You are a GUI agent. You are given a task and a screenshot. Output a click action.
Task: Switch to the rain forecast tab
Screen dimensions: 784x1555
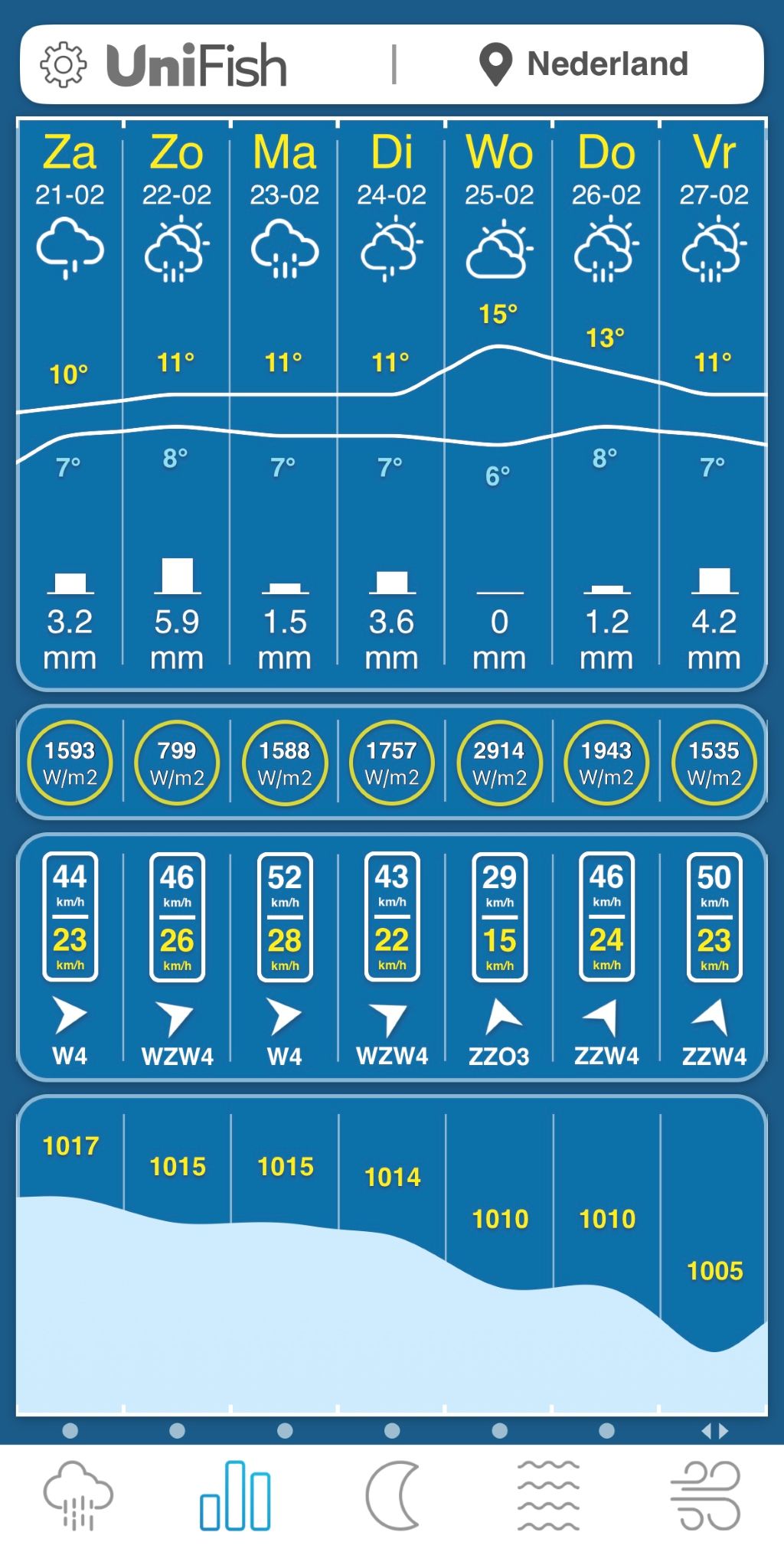[78, 1495]
